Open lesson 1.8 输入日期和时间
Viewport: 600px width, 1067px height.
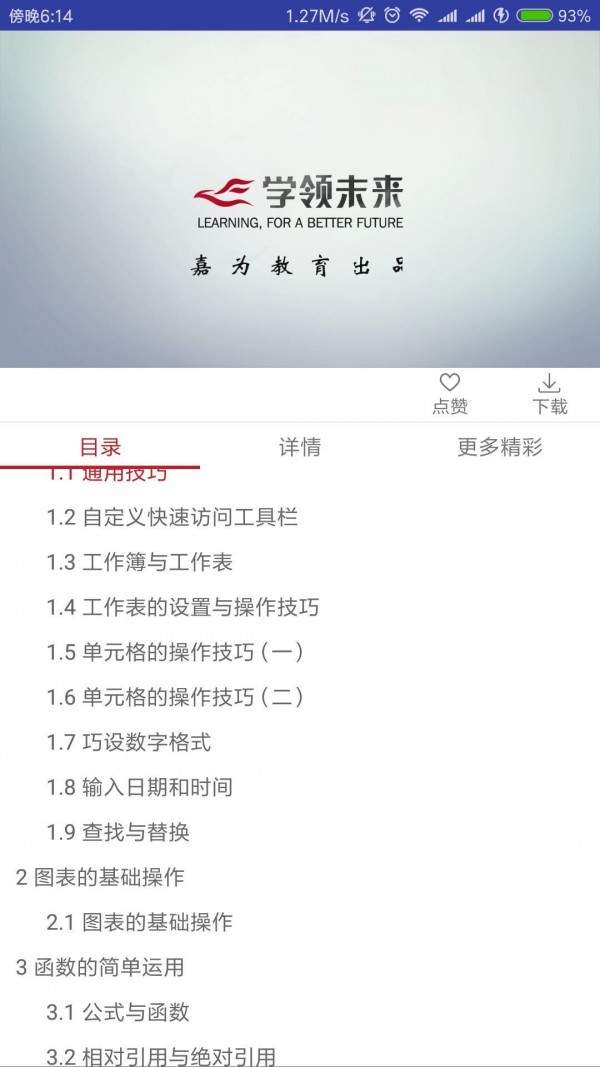[140, 787]
